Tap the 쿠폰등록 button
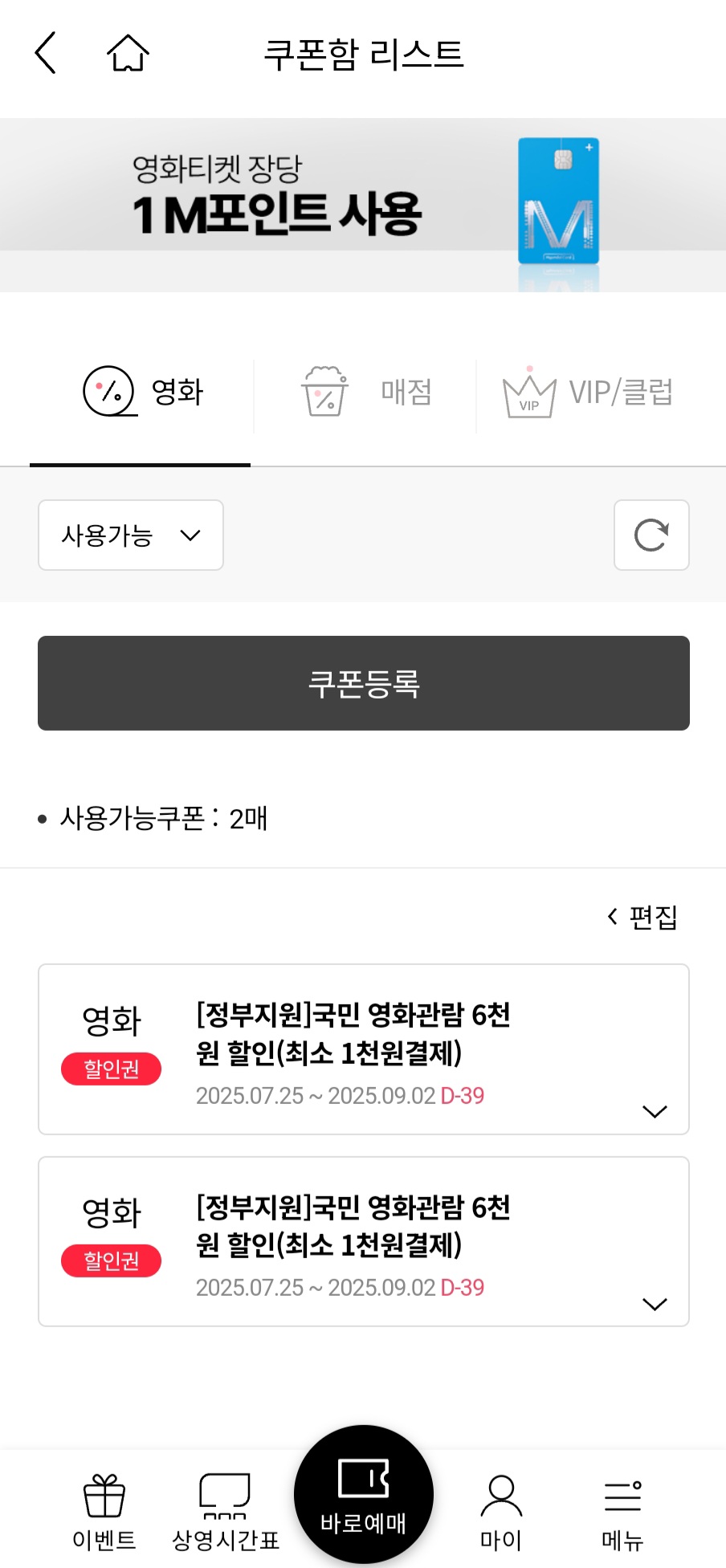726x1568 pixels. coord(363,683)
